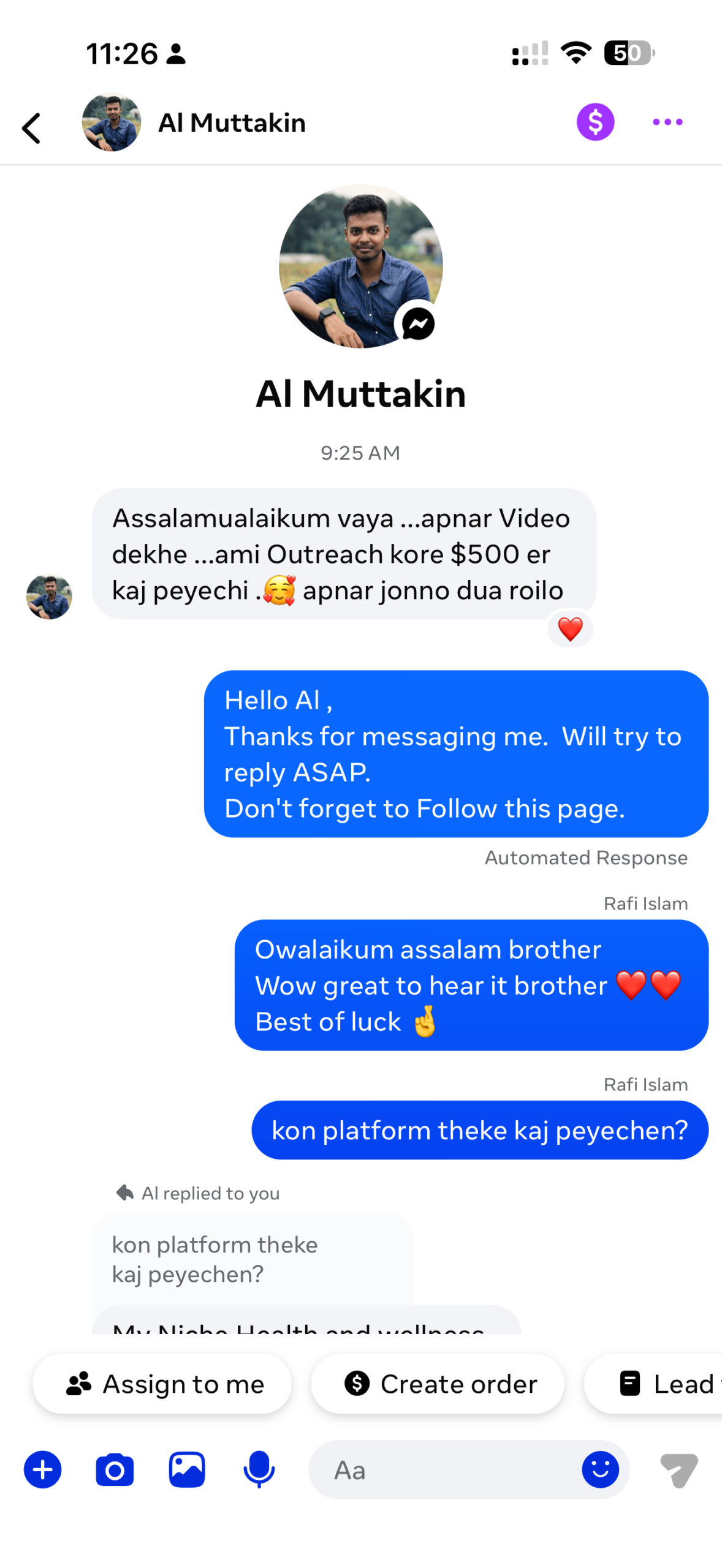The height and width of the screenshot is (1568, 722).
Task: Launch the camera from chat bar
Action: (115, 1469)
